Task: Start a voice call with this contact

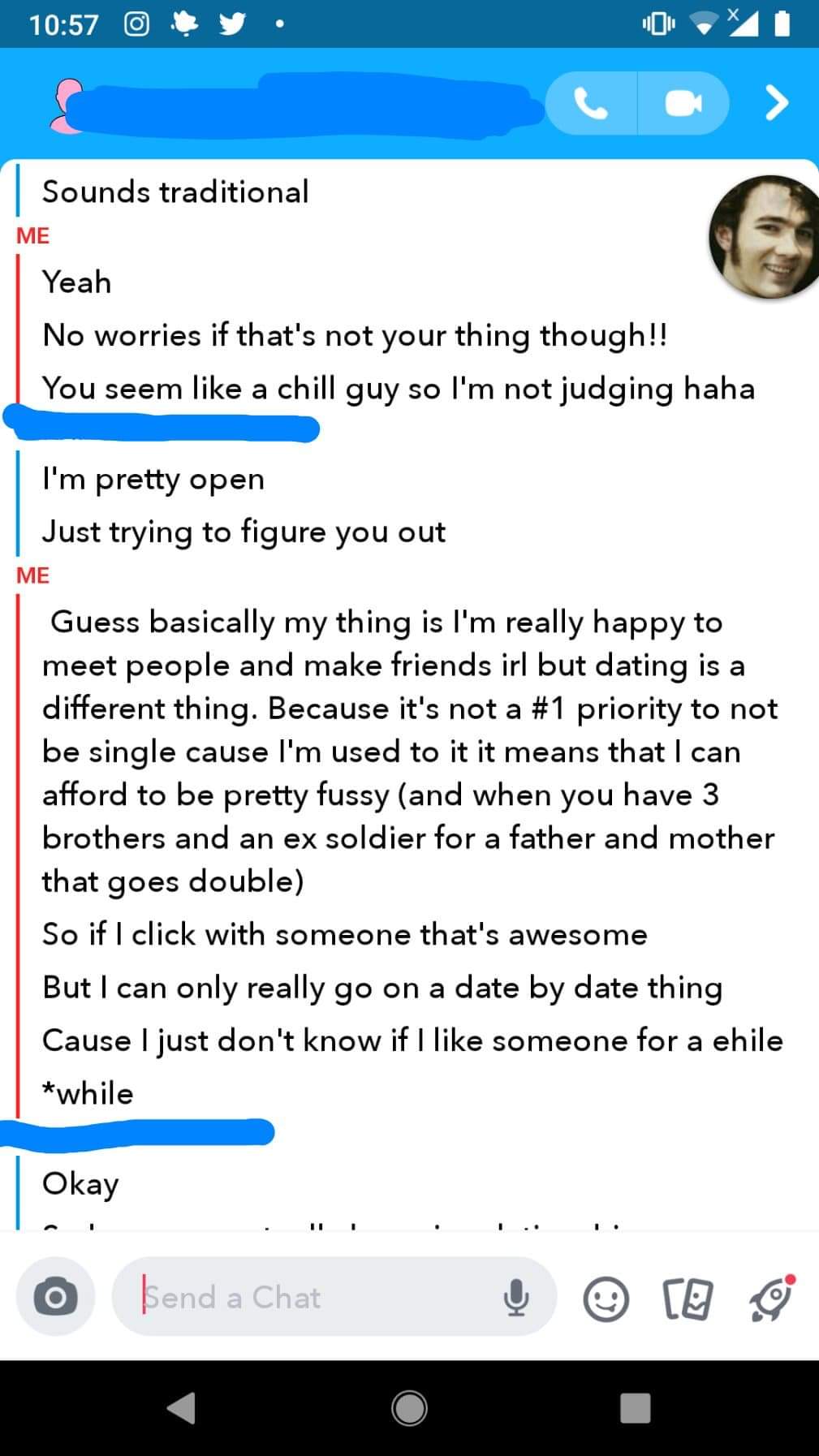Action: tap(591, 103)
